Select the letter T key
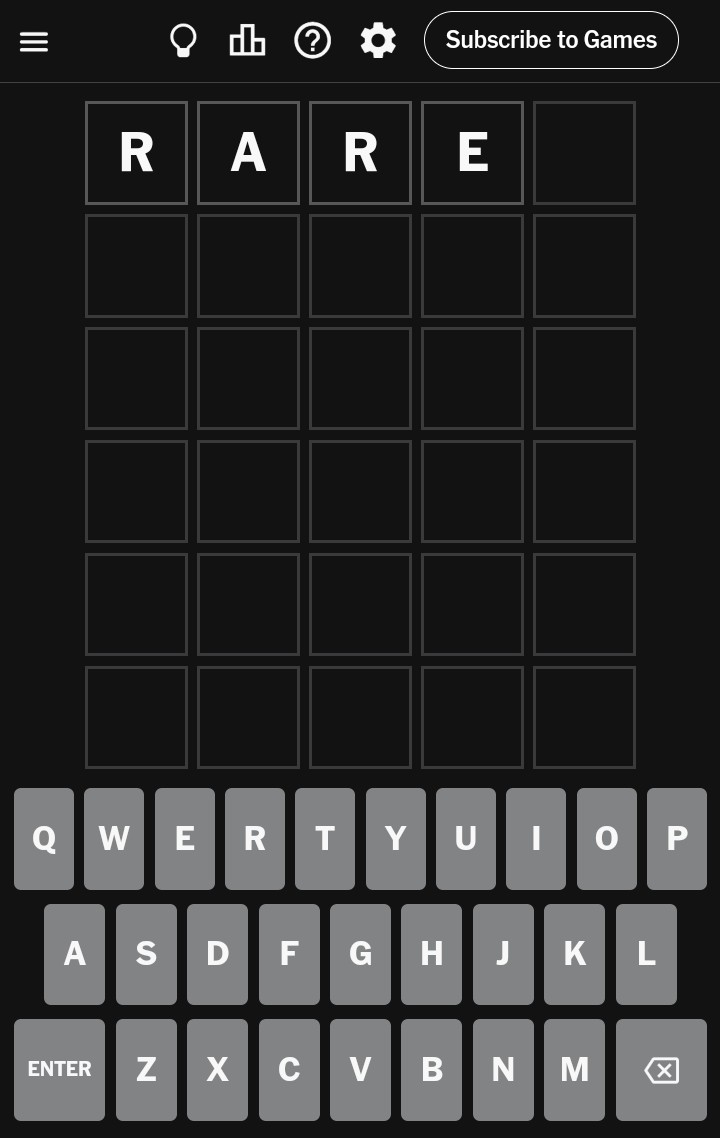The image size is (720, 1138). (325, 838)
